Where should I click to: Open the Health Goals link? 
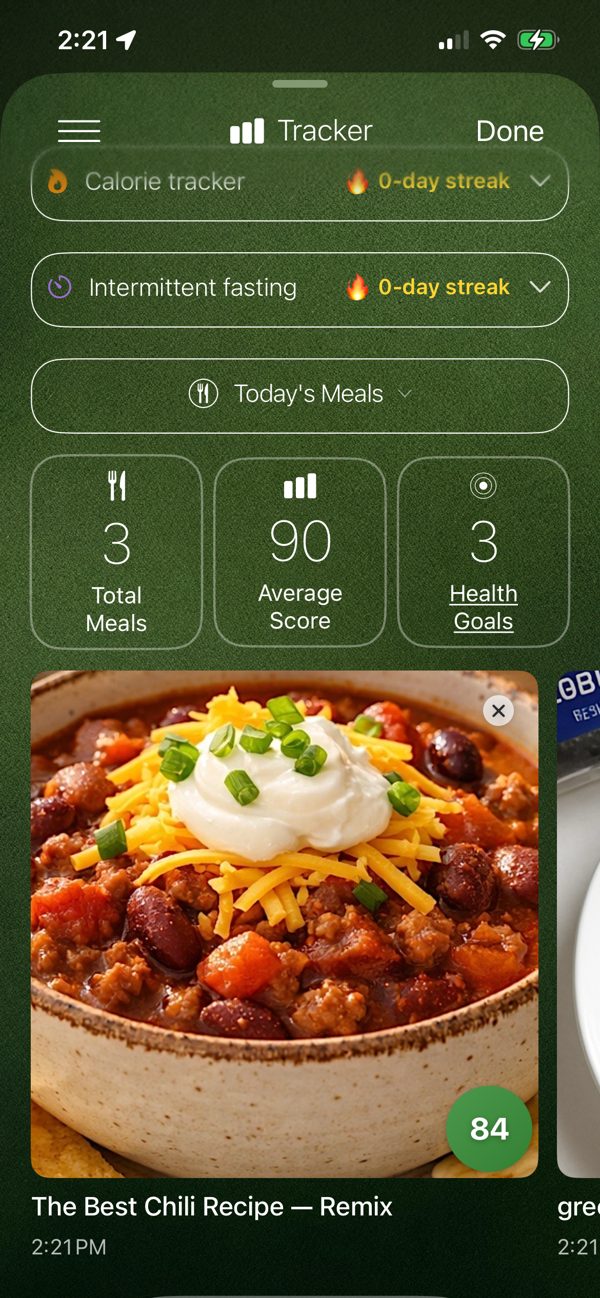[484, 607]
